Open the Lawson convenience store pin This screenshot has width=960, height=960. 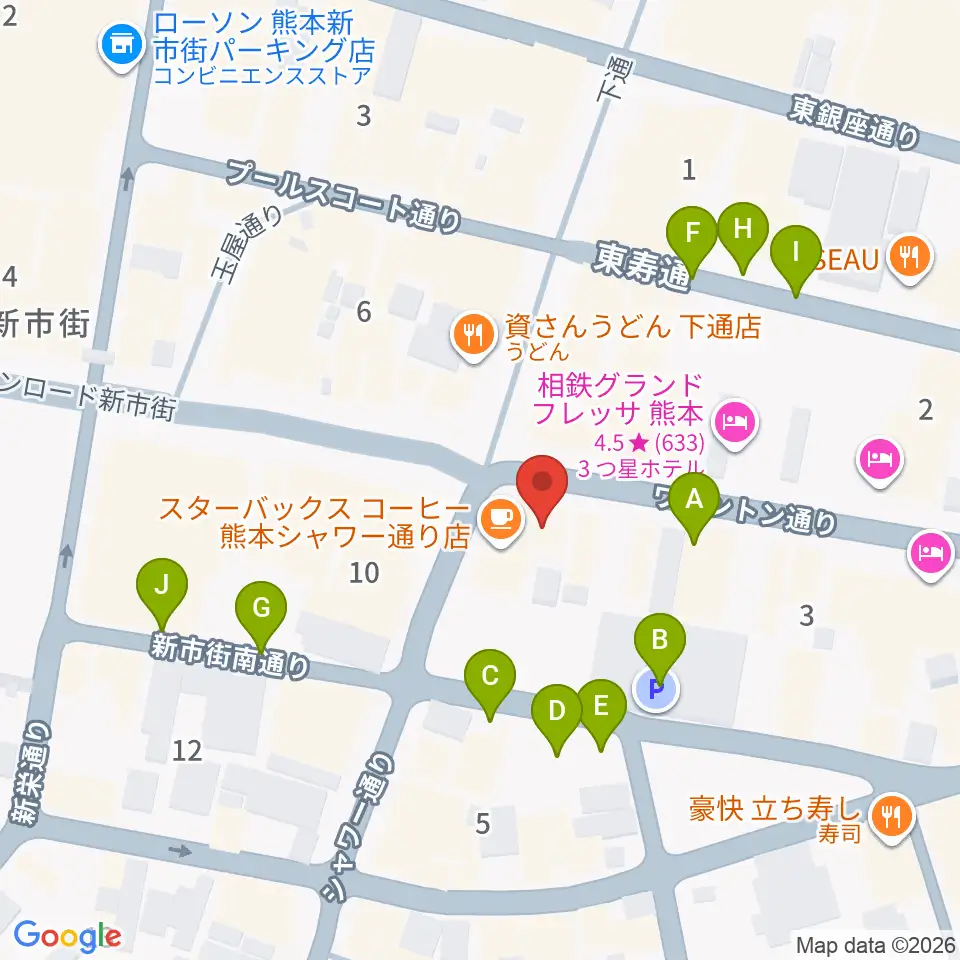[122, 47]
